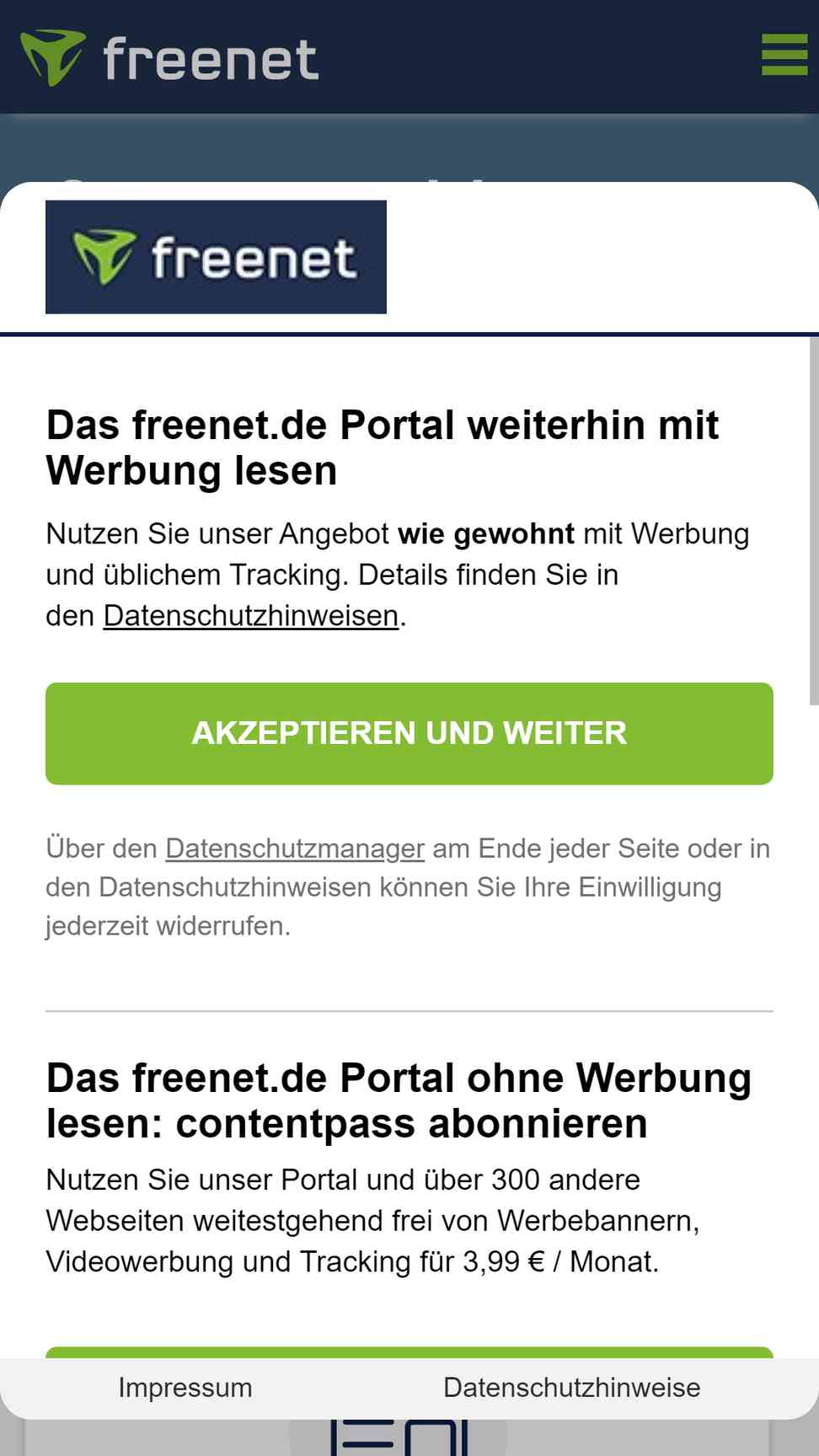Tap the Akzeptieren und Weiter button
Image resolution: width=819 pixels, height=1456 pixels.
409,733
